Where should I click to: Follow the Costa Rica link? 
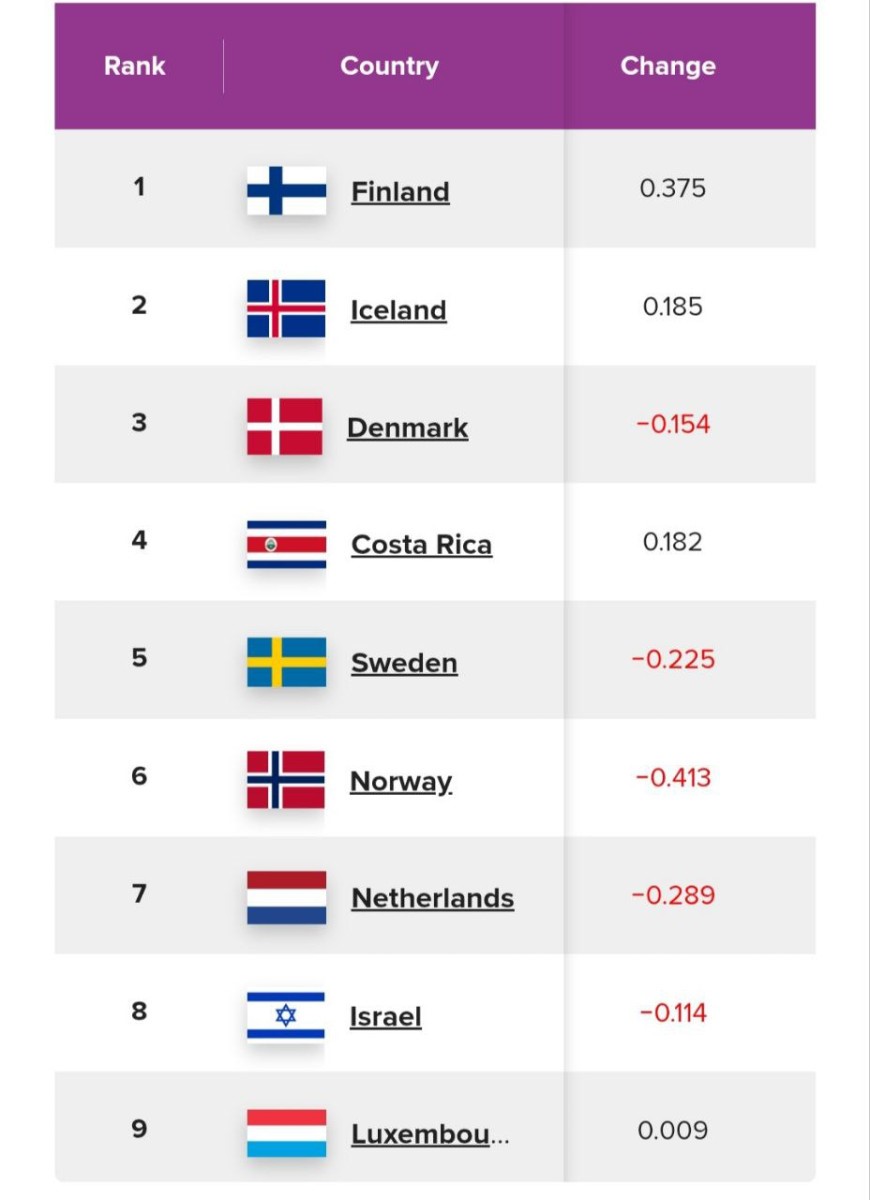(421, 545)
